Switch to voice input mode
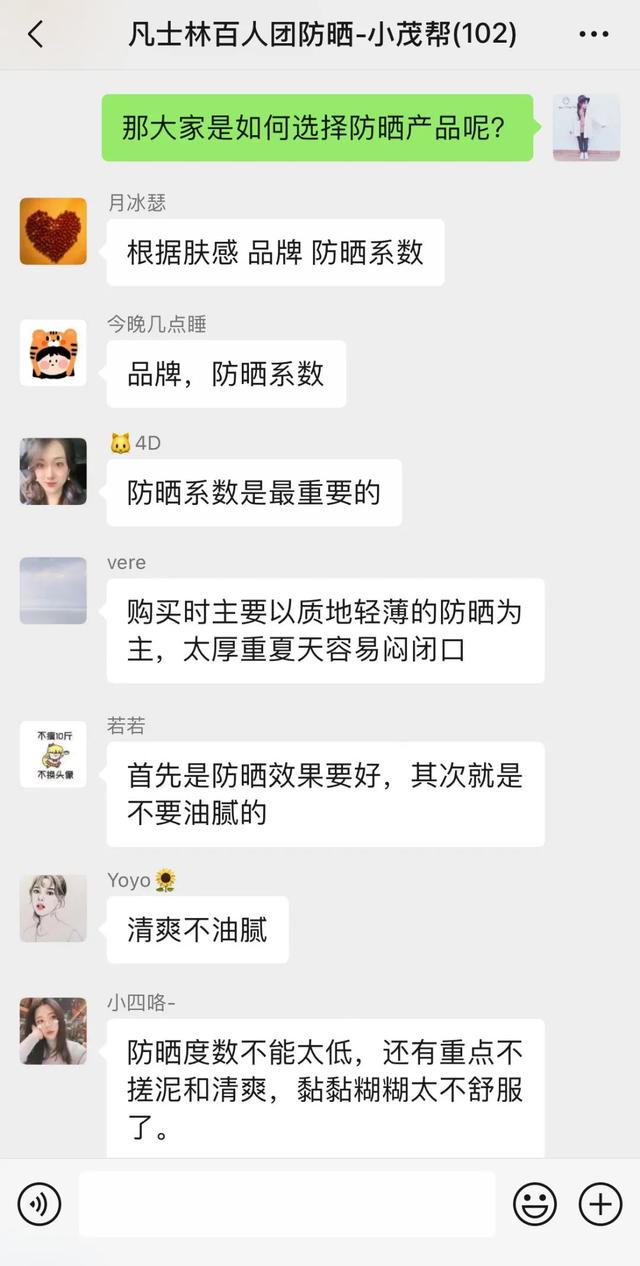The image size is (640, 1266). pos(39,1204)
